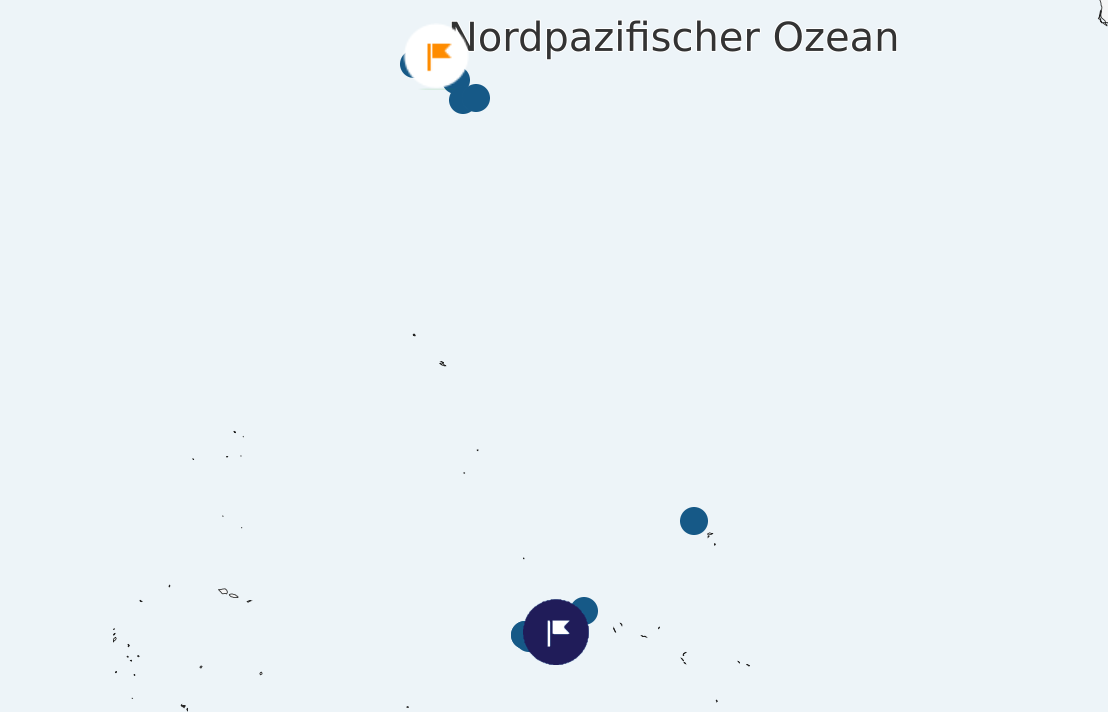Select the blue dot left of the purple flag
The height and width of the screenshot is (712, 1108).
coord(520,635)
